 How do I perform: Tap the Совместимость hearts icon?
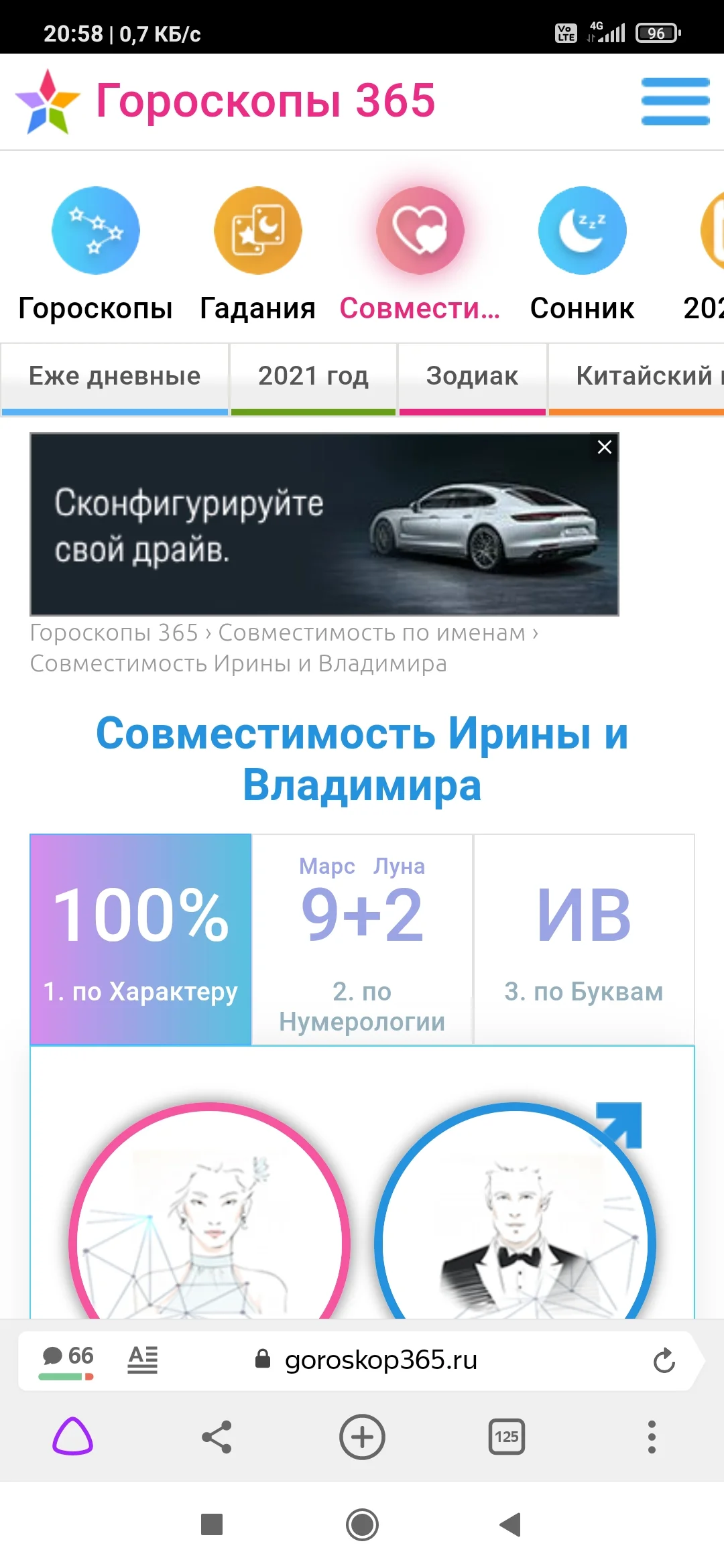420,230
